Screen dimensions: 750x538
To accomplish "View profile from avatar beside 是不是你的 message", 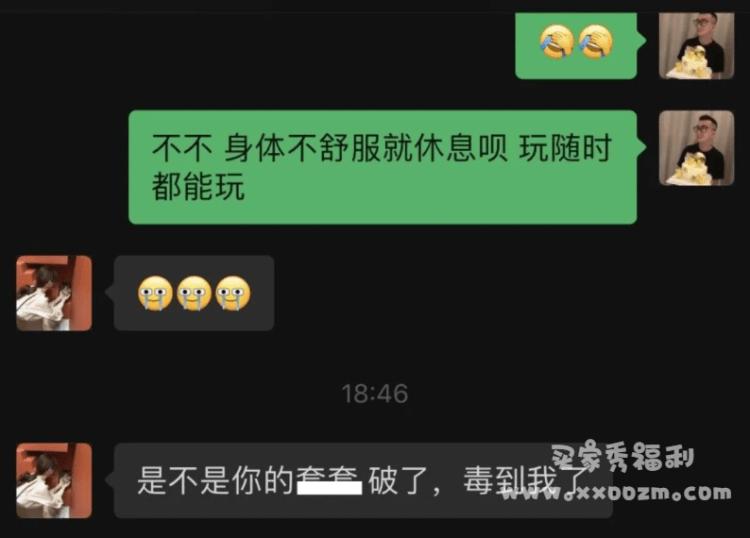I will click(x=54, y=481).
